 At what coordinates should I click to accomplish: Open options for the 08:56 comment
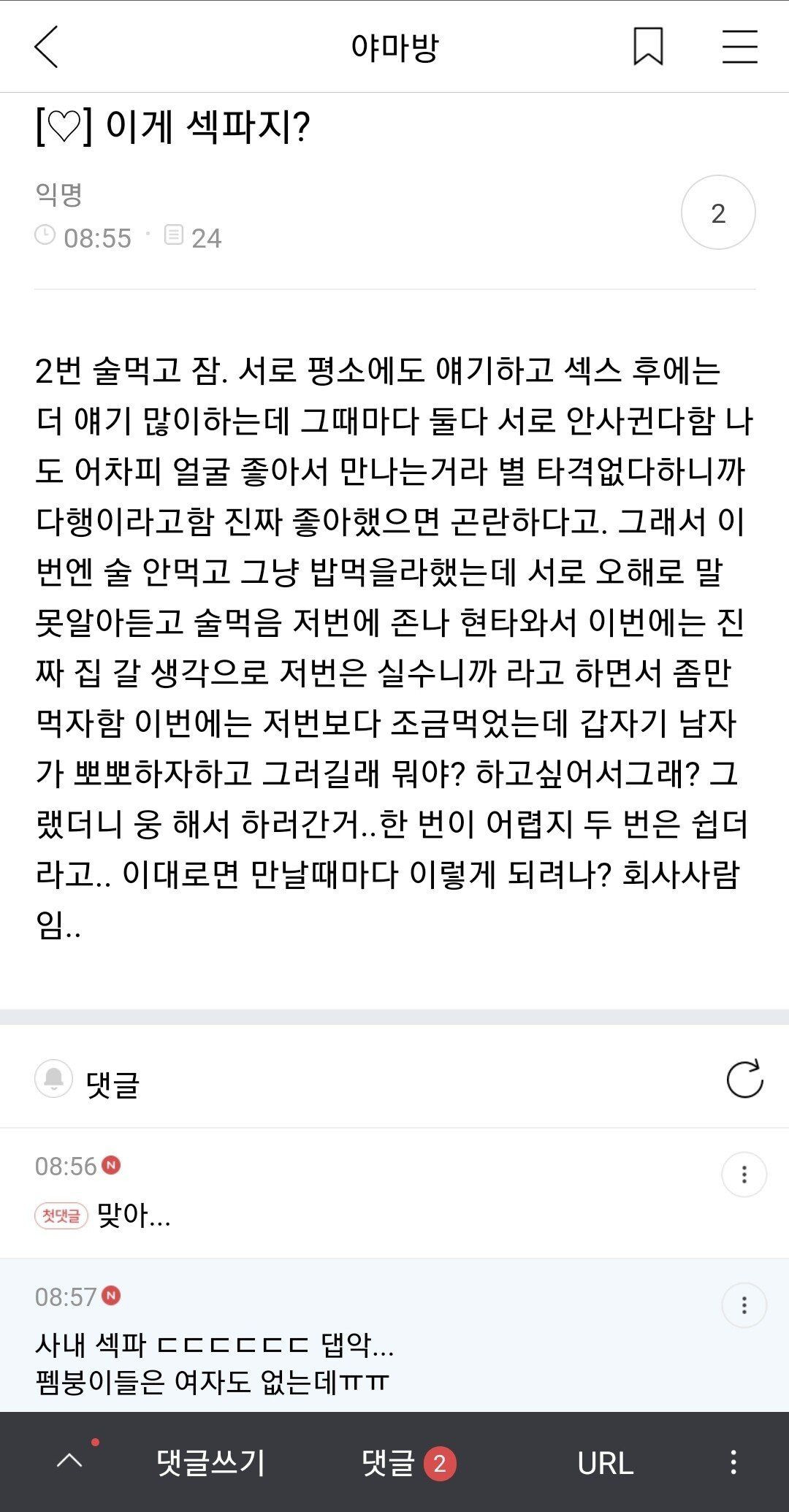744,1175
